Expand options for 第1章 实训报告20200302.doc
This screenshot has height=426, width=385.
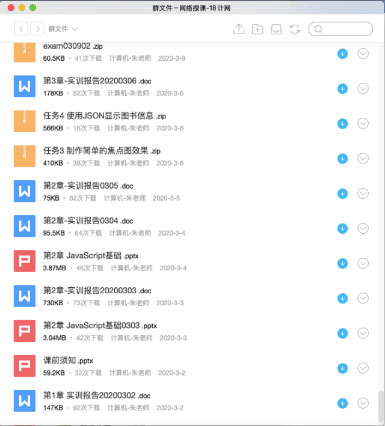[x=363, y=403]
